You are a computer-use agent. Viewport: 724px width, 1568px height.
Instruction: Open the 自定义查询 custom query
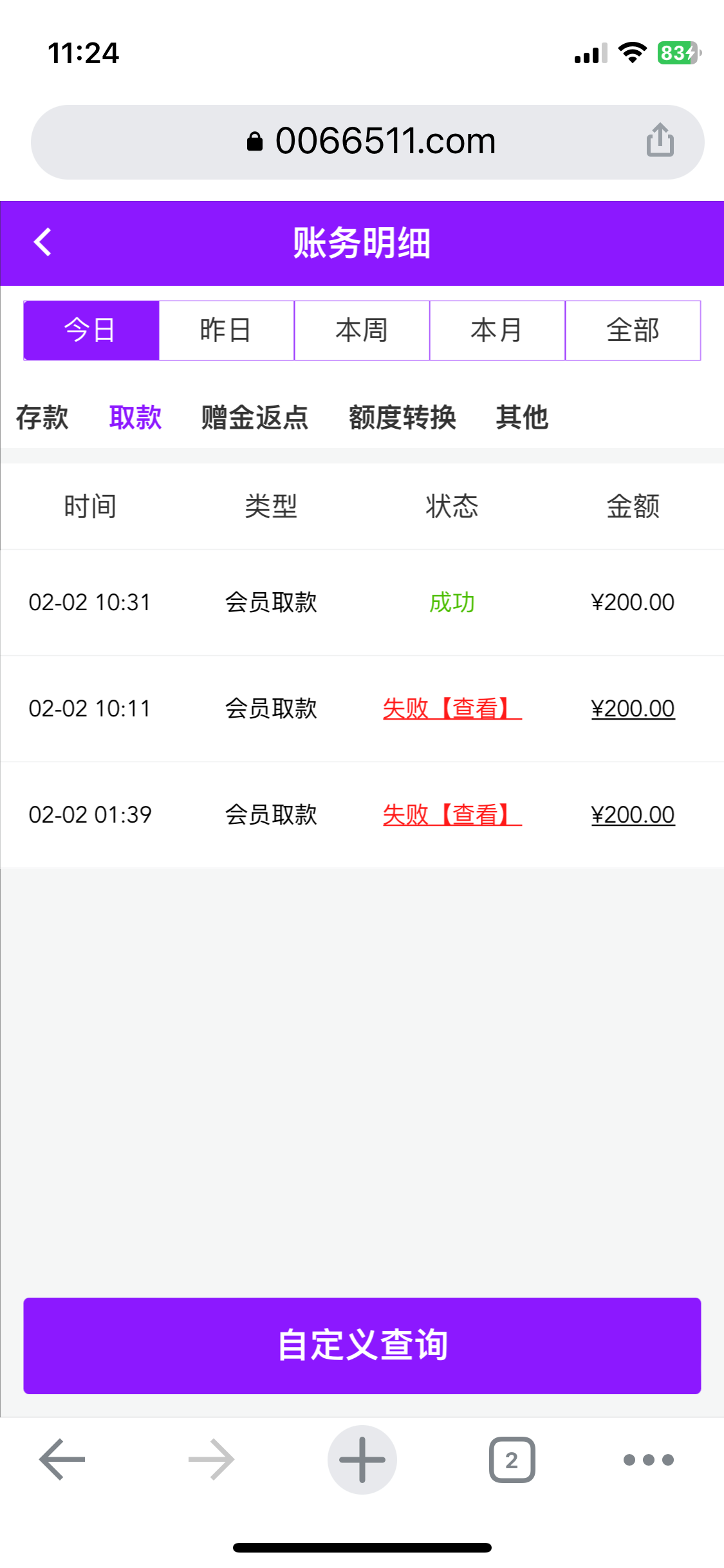[x=362, y=1345]
